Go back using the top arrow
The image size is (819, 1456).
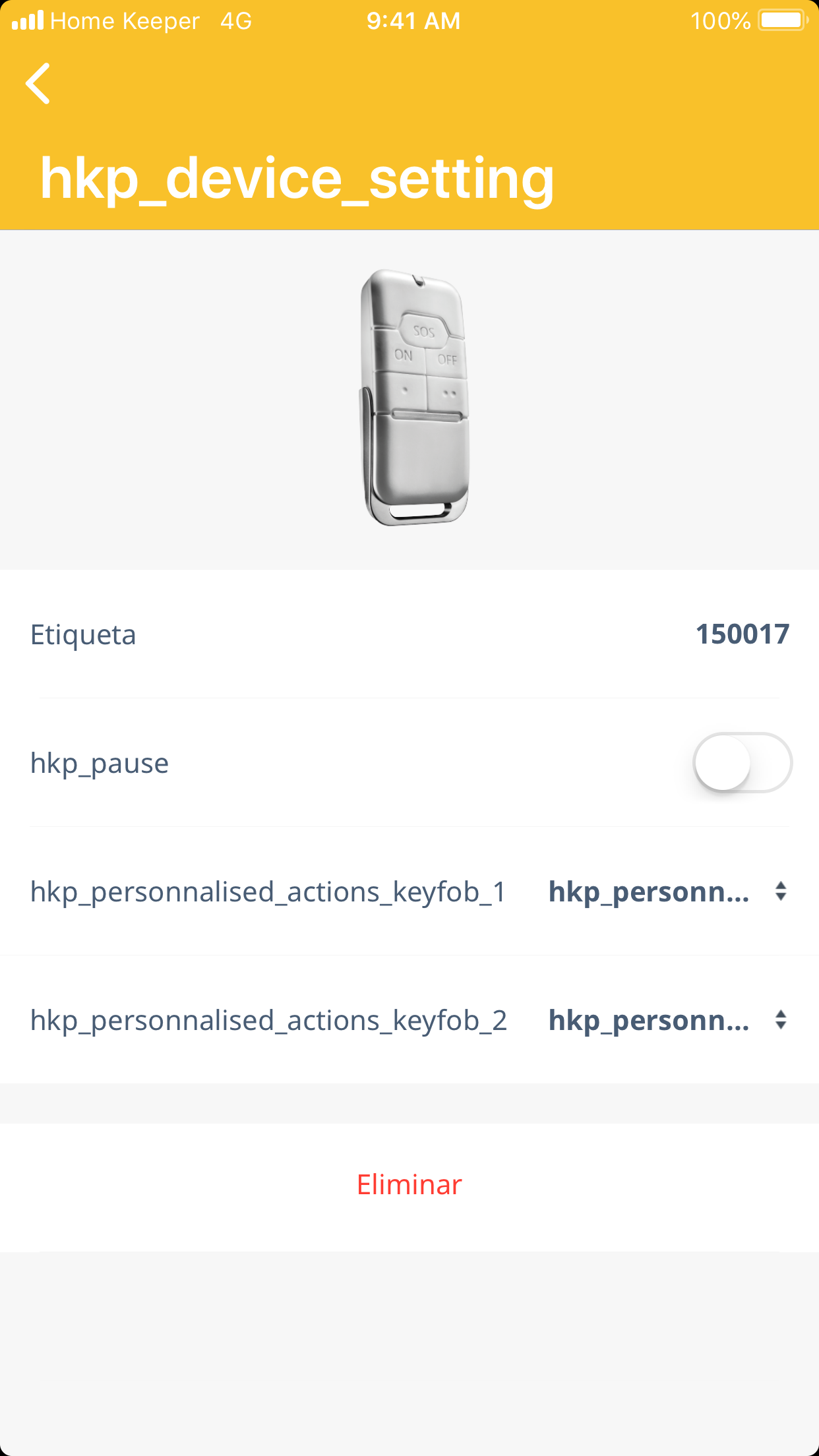[38, 84]
